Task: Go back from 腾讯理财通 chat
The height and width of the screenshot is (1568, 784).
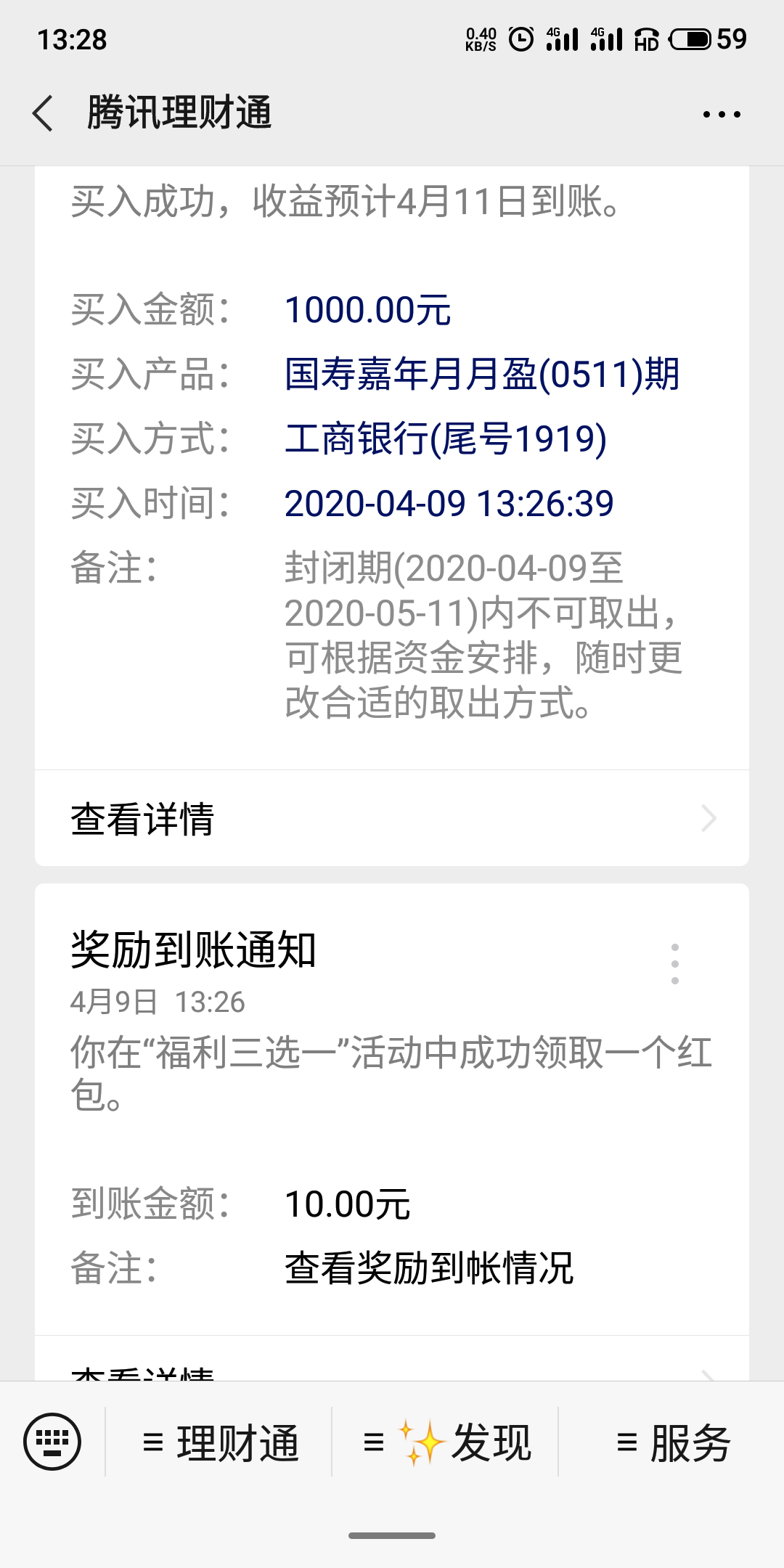Action: click(44, 114)
